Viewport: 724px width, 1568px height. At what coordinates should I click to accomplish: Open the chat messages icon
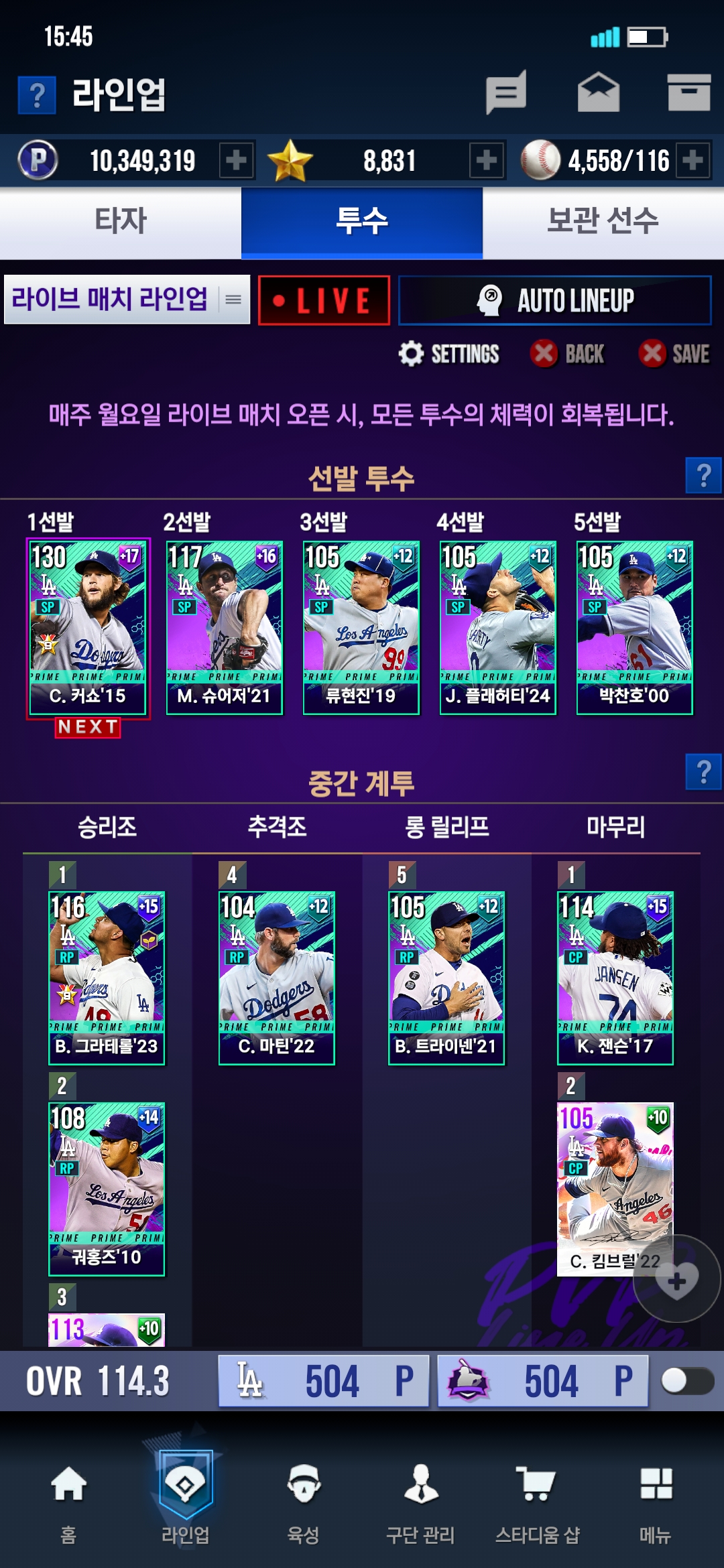[x=506, y=92]
